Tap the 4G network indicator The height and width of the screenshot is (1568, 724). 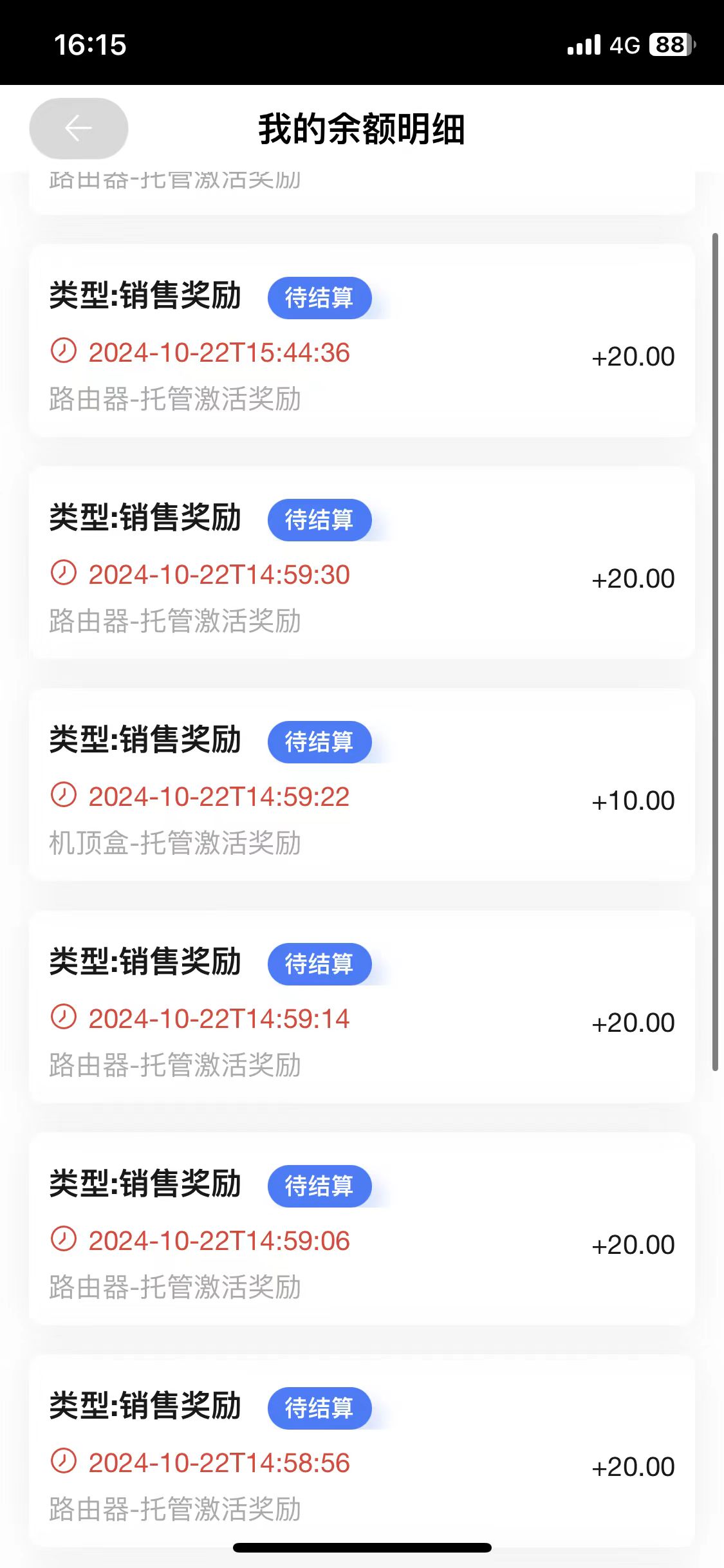click(x=625, y=45)
